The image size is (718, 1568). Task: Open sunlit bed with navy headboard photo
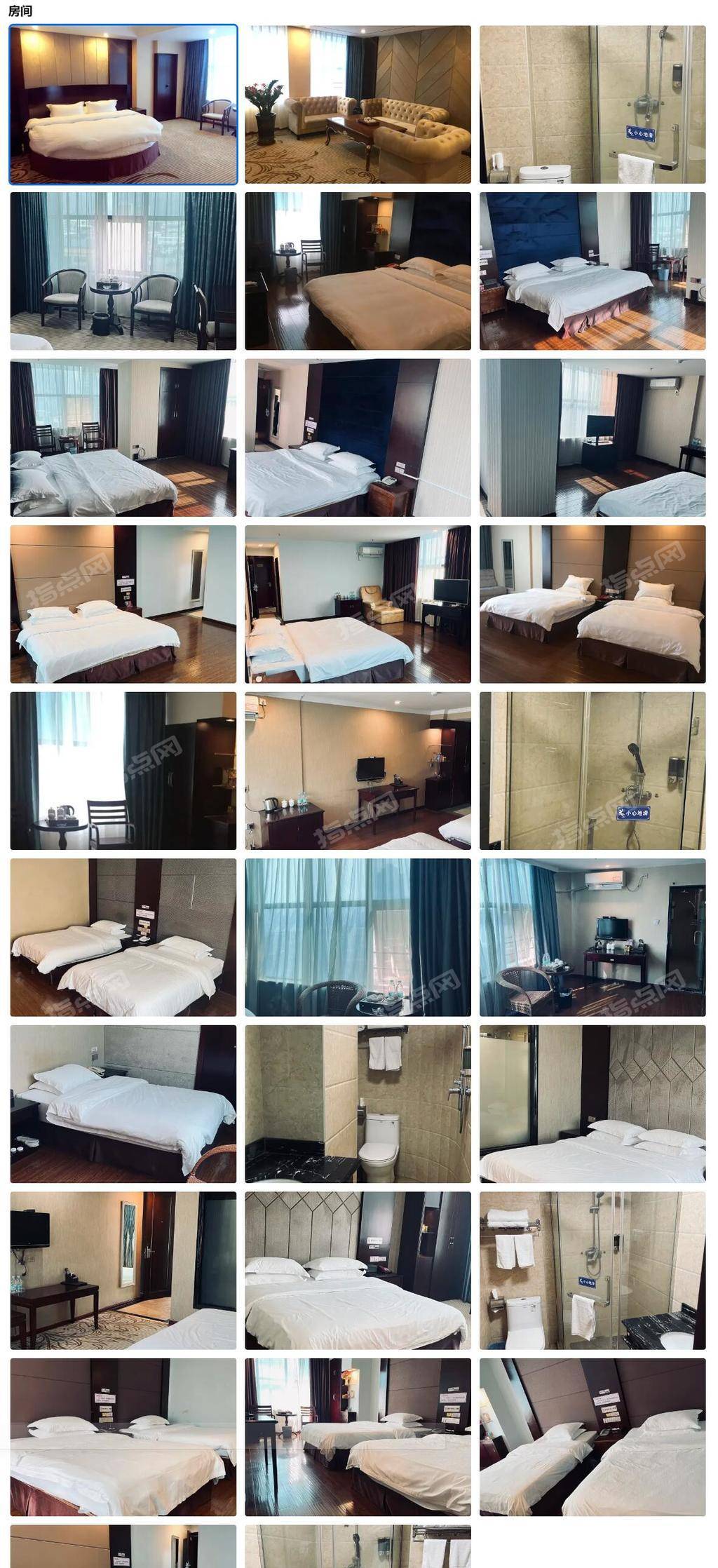(x=592, y=271)
